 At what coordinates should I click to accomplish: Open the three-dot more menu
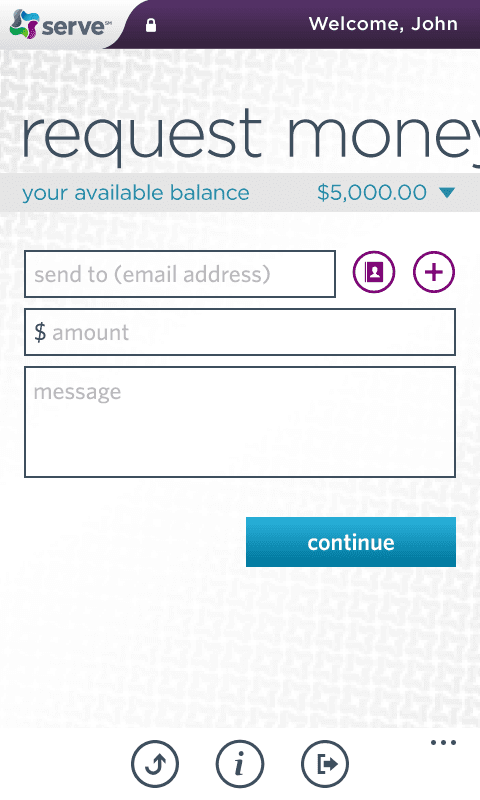click(x=443, y=742)
